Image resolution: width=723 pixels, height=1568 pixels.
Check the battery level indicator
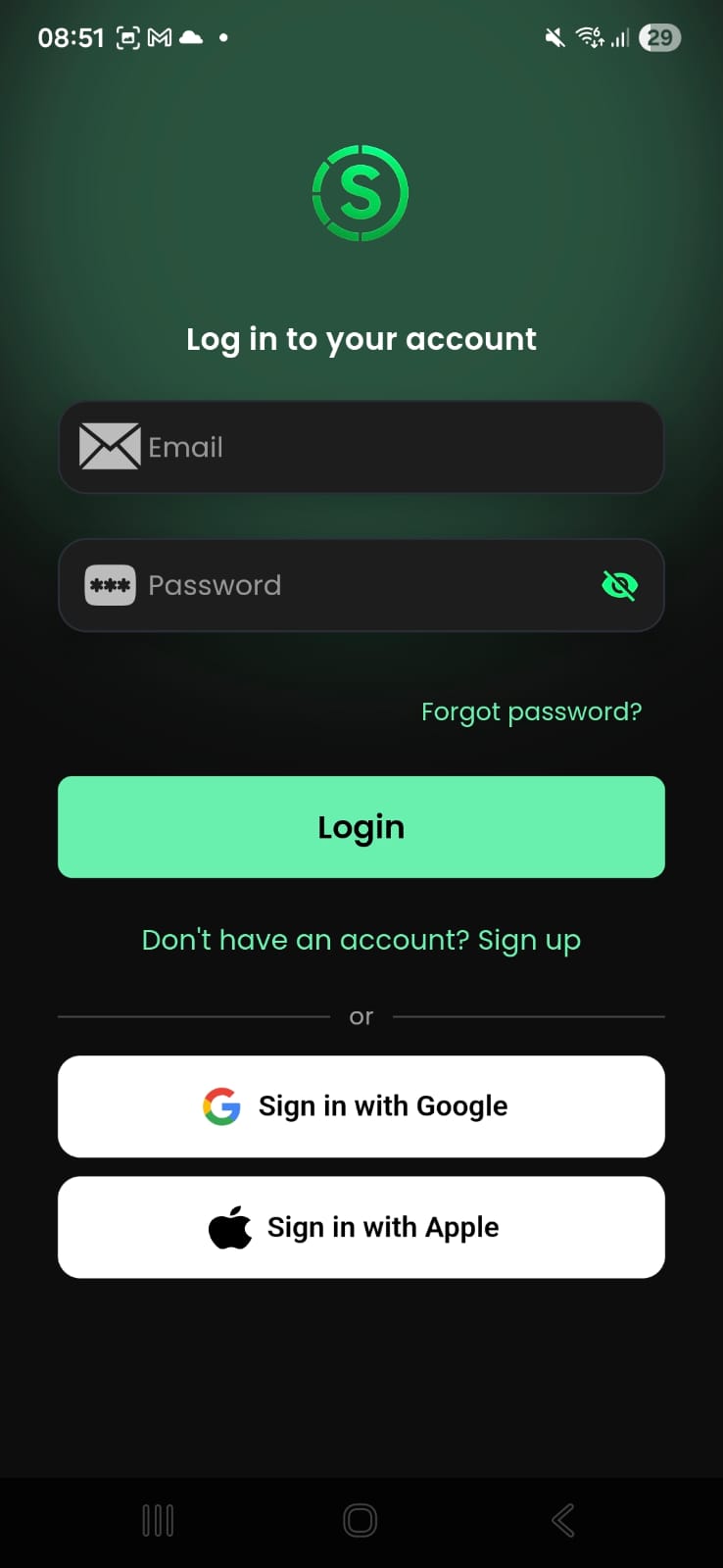tap(659, 36)
